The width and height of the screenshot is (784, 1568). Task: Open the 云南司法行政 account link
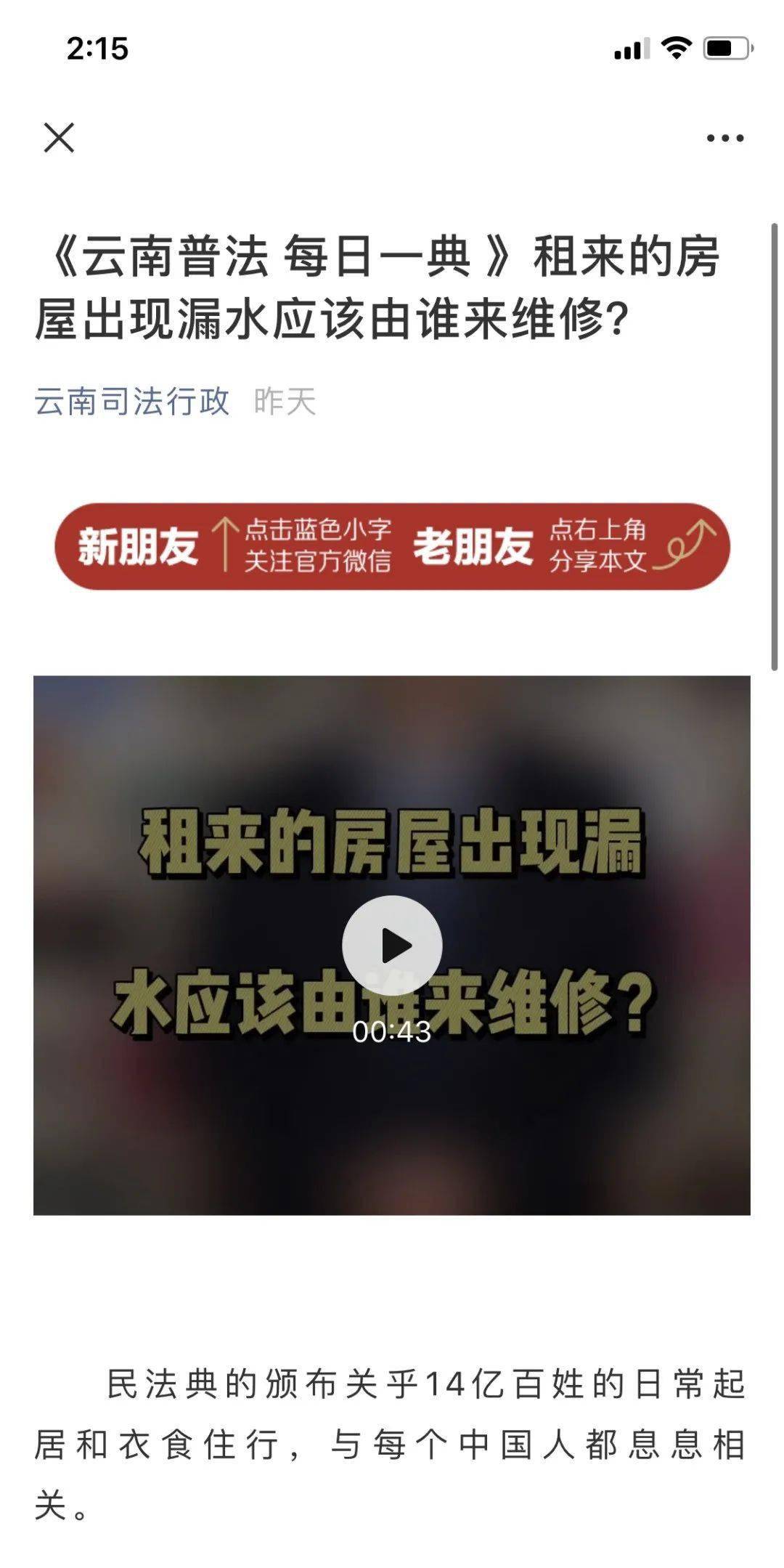pyautogui.click(x=132, y=402)
